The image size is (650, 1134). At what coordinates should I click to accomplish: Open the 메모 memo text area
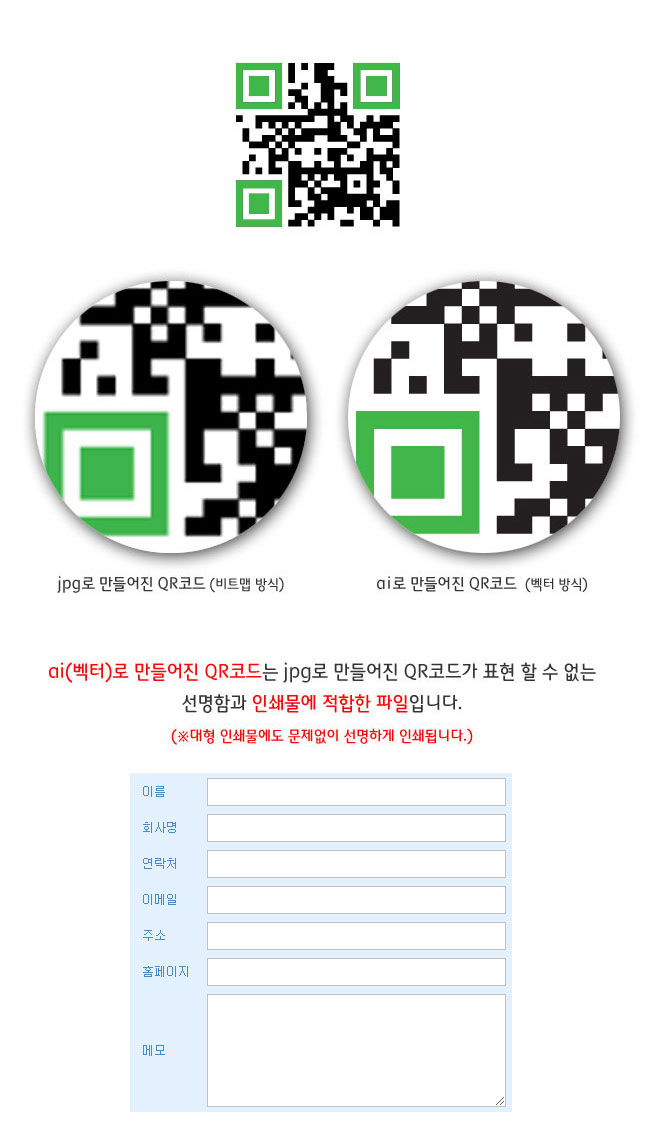coord(356,1050)
